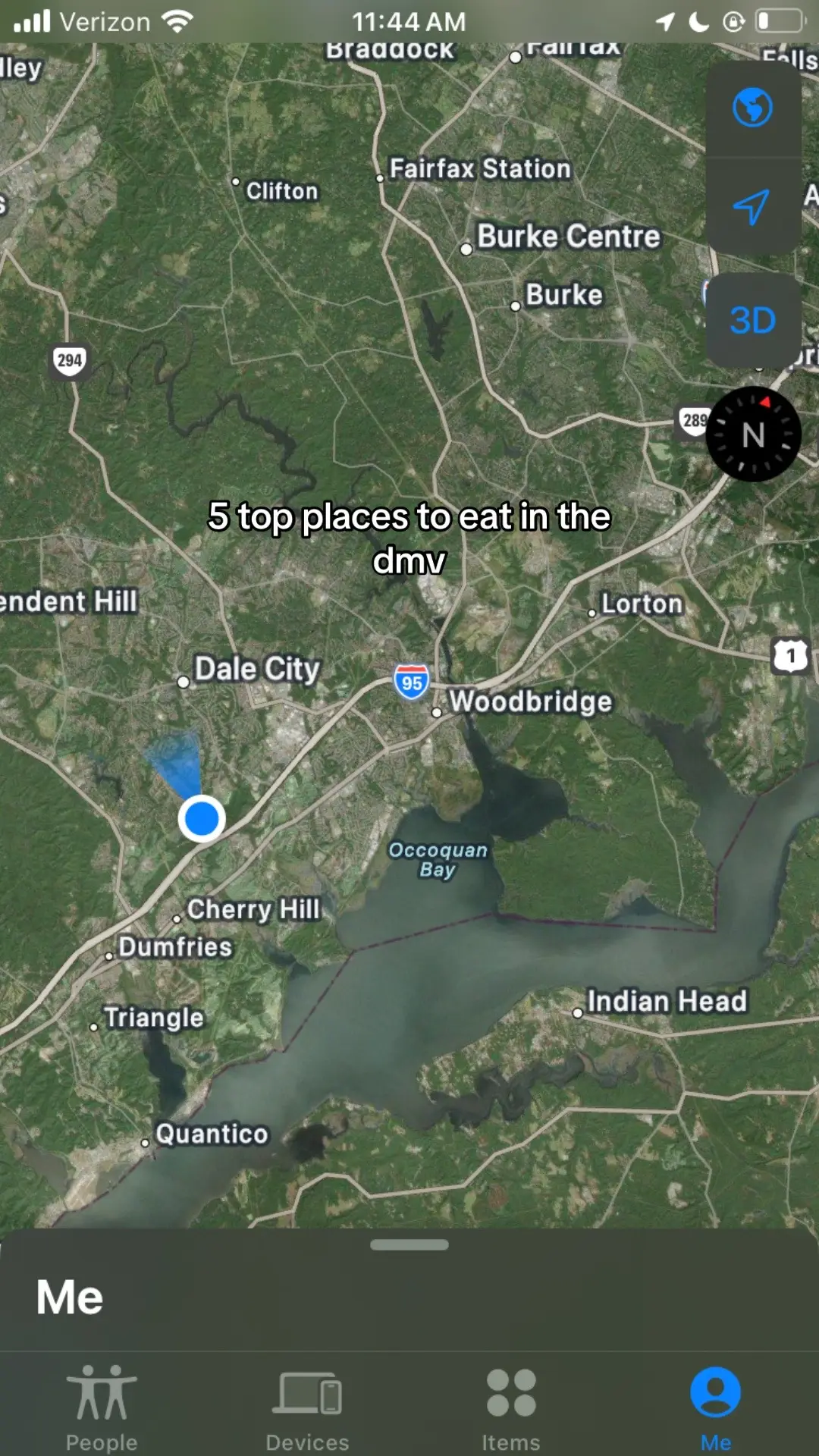The image size is (819, 1456).
Task: Switch to the People tab
Action: pos(102,1405)
